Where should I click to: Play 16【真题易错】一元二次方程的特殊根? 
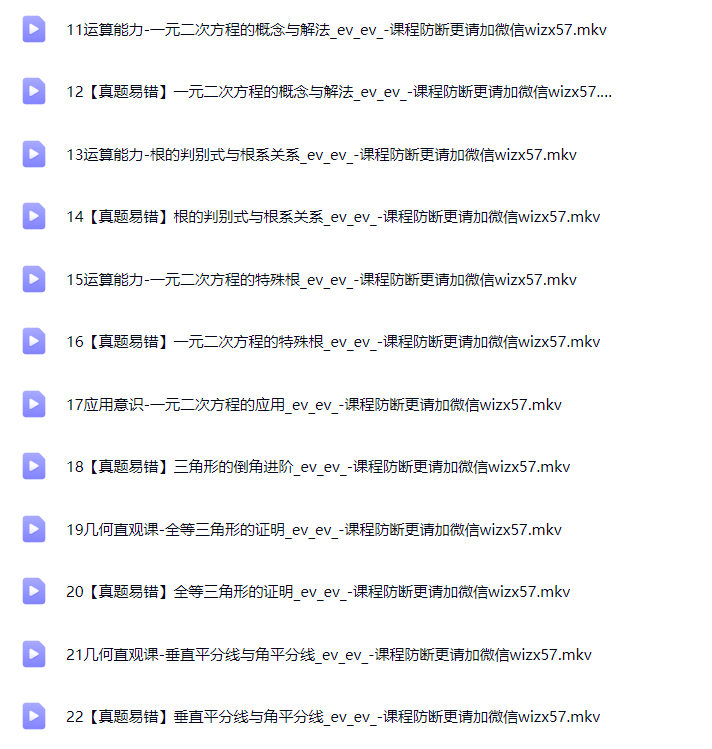(x=333, y=342)
